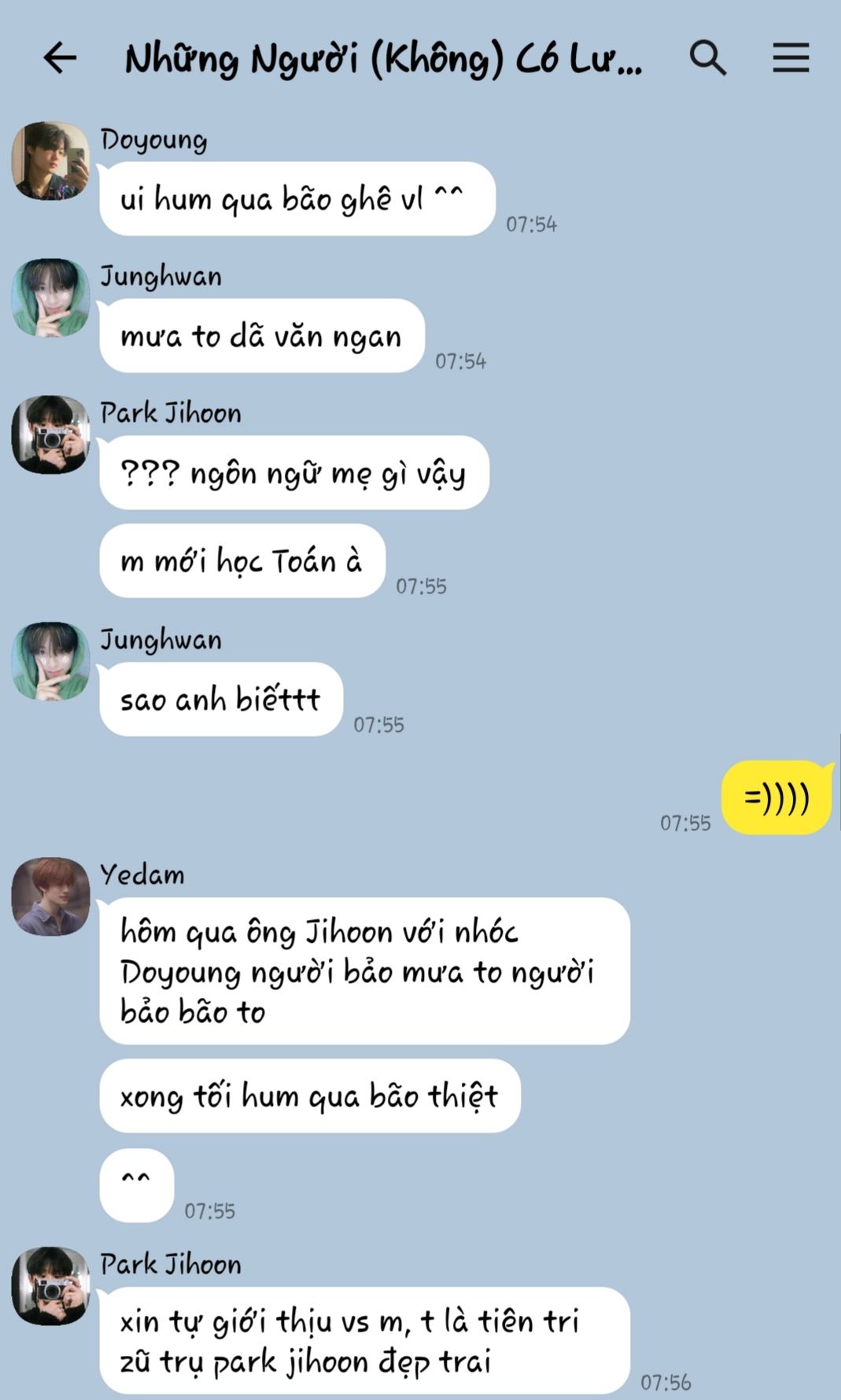Open Park Jihoon's avatar beside "xin tự giới thịu"

point(50,1285)
